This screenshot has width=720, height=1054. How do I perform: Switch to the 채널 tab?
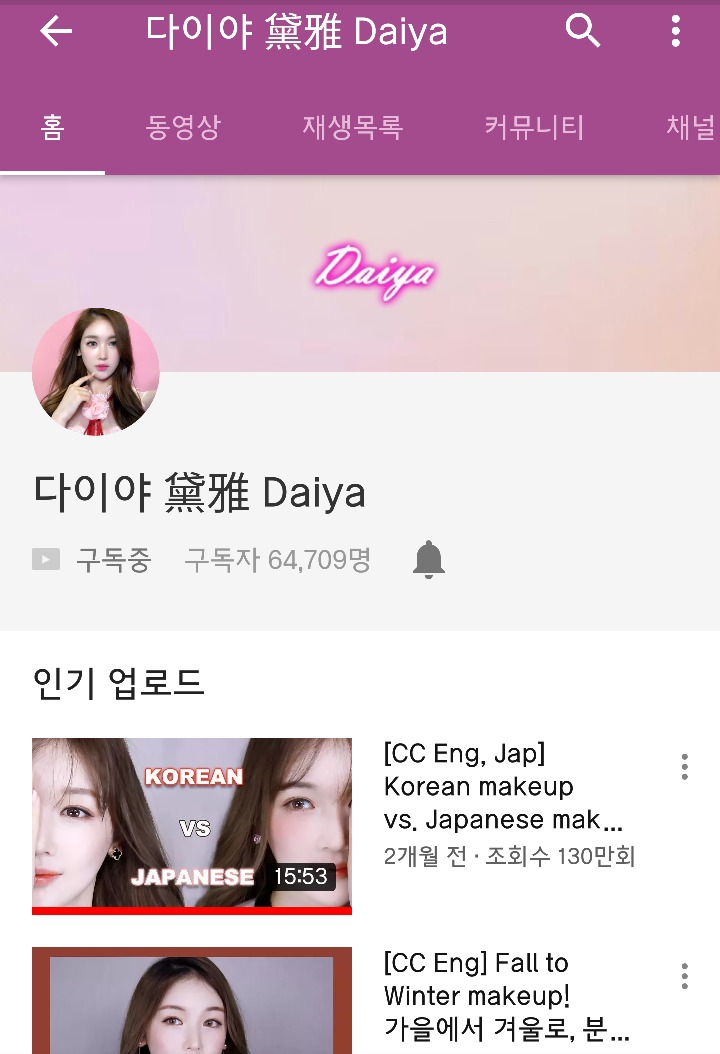(x=690, y=128)
